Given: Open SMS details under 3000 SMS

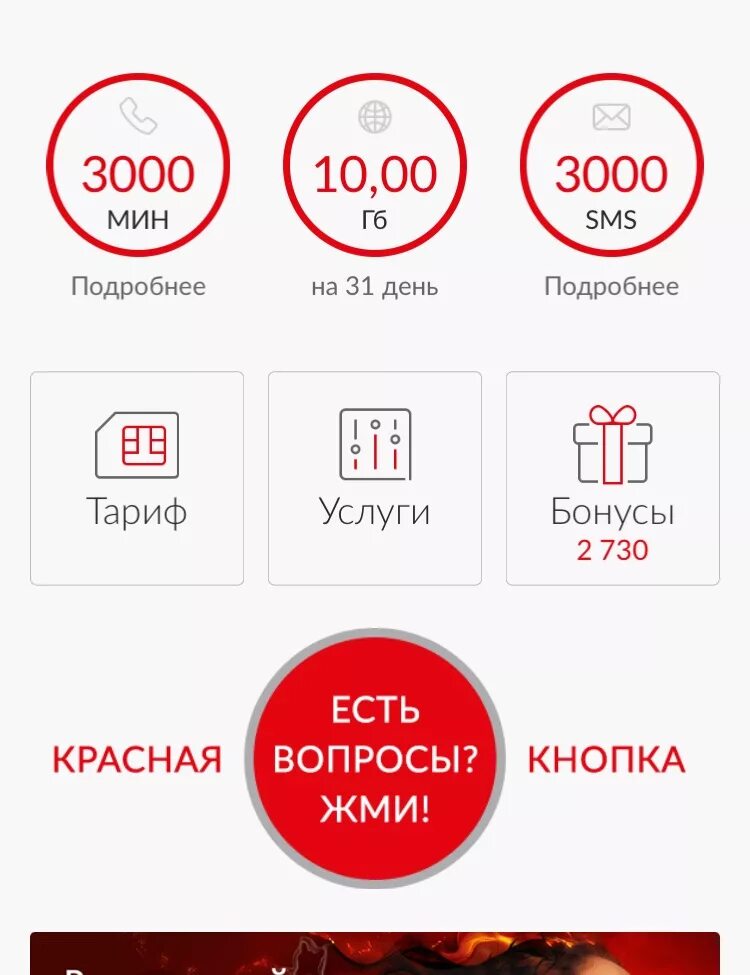Looking at the screenshot, I should [x=611, y=287].
